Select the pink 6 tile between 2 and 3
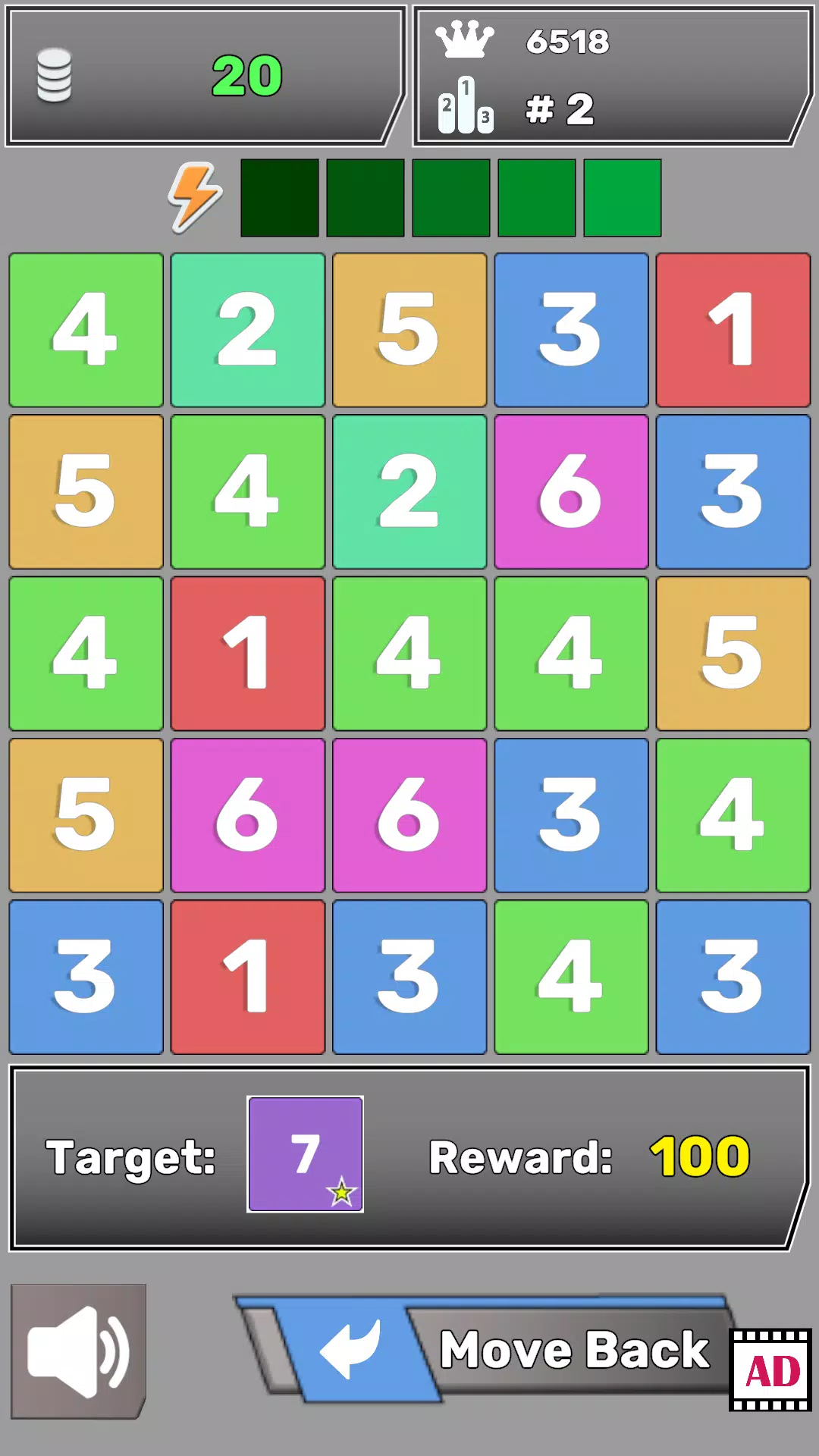The width and height of the screenshot is (819, 1456). point(571,491)
